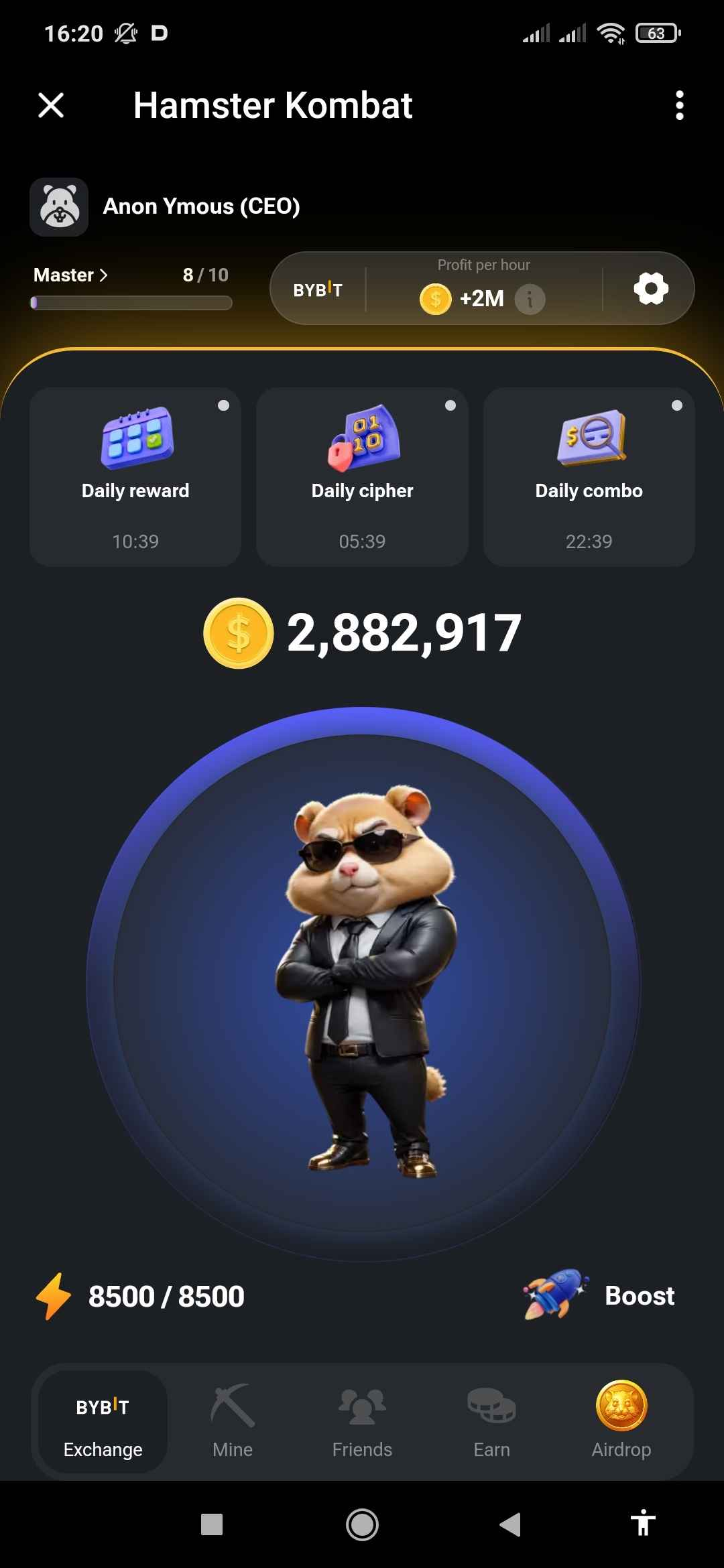The image size is (724, 1568).
Task: Open the Boost menu
Action: coord(600,1296)
